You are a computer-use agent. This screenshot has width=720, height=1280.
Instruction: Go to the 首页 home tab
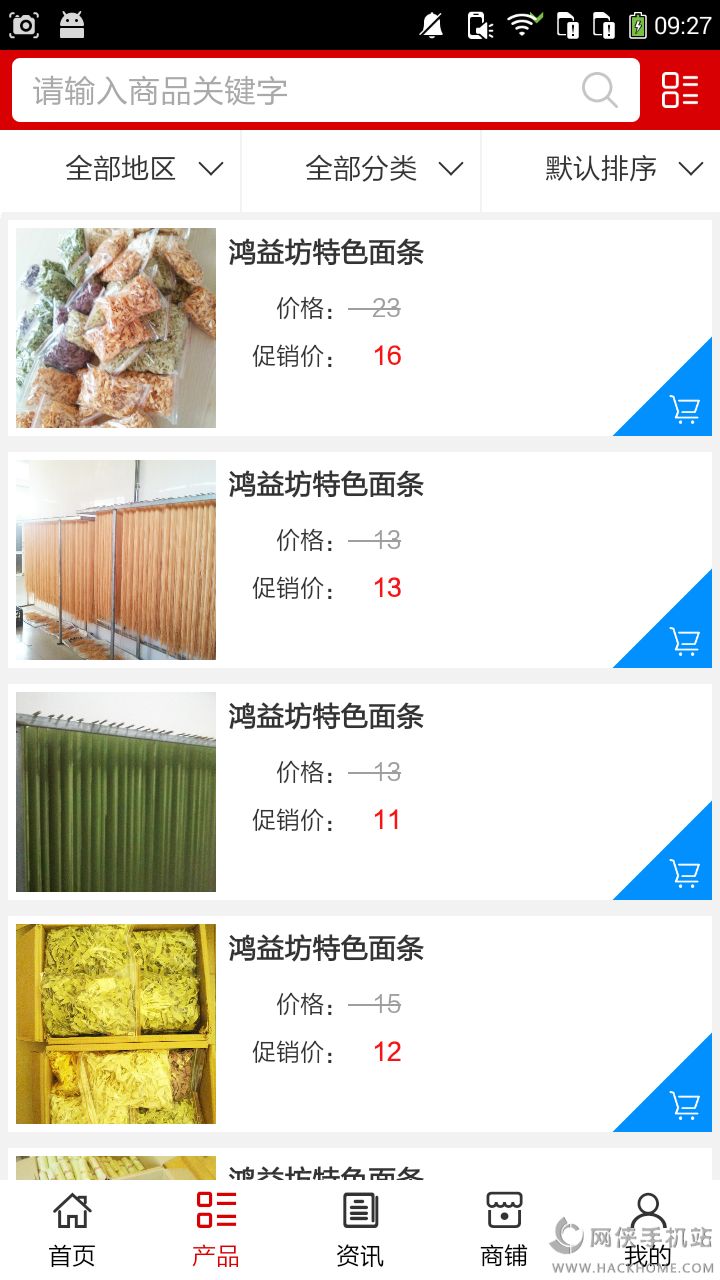[72, 1230]
